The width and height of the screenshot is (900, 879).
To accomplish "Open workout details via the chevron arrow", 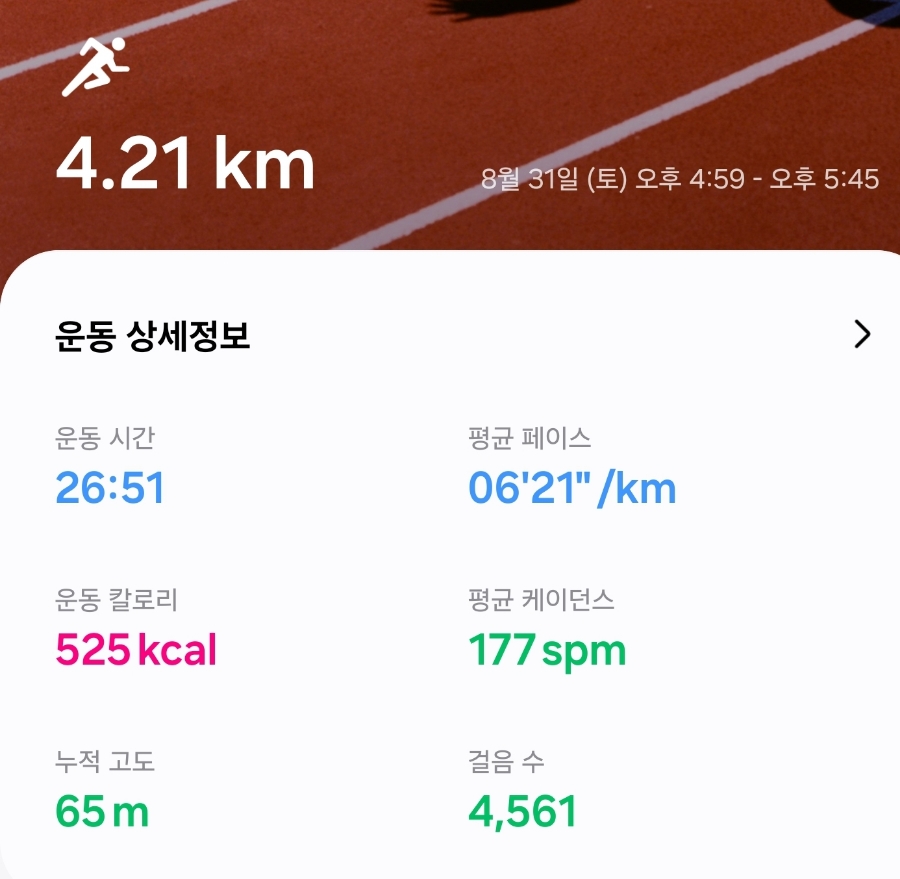I will [x=862, y=335].
